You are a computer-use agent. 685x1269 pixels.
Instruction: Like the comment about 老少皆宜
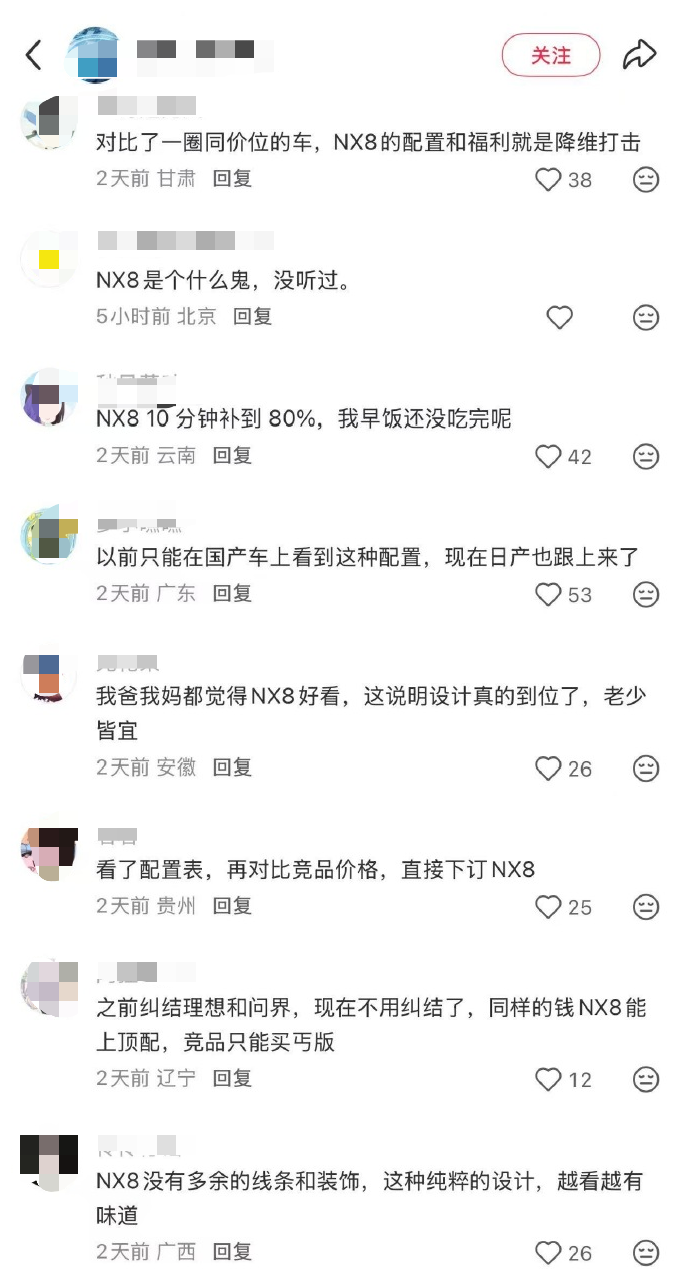click(x=549, y=769)
